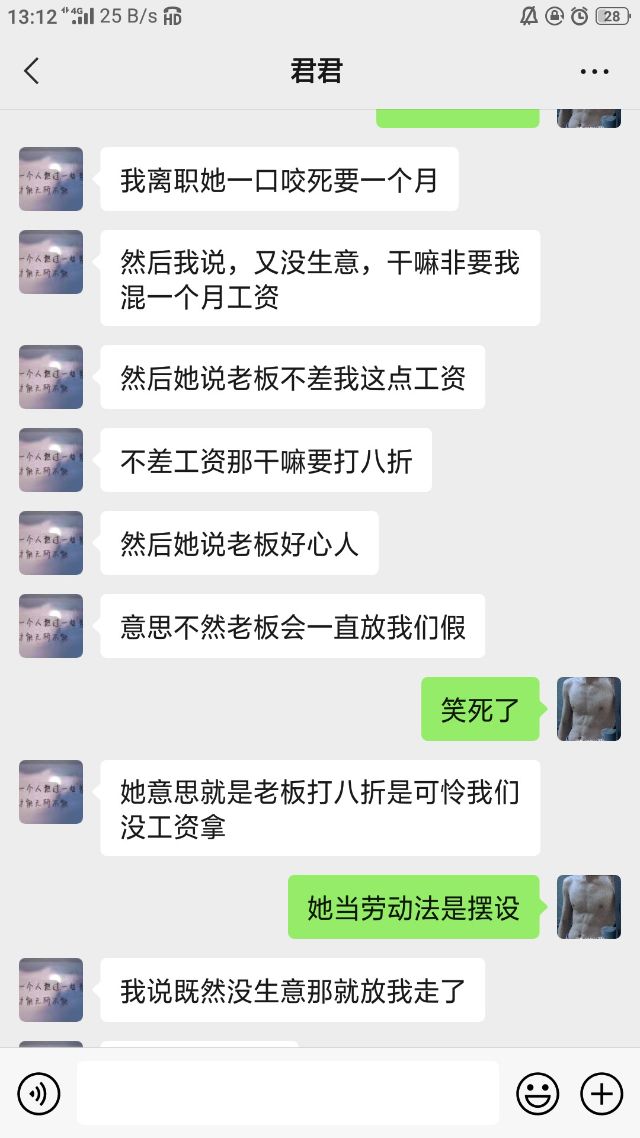
Task: Open the chat info overflow menu
Action: click(594, 72)
